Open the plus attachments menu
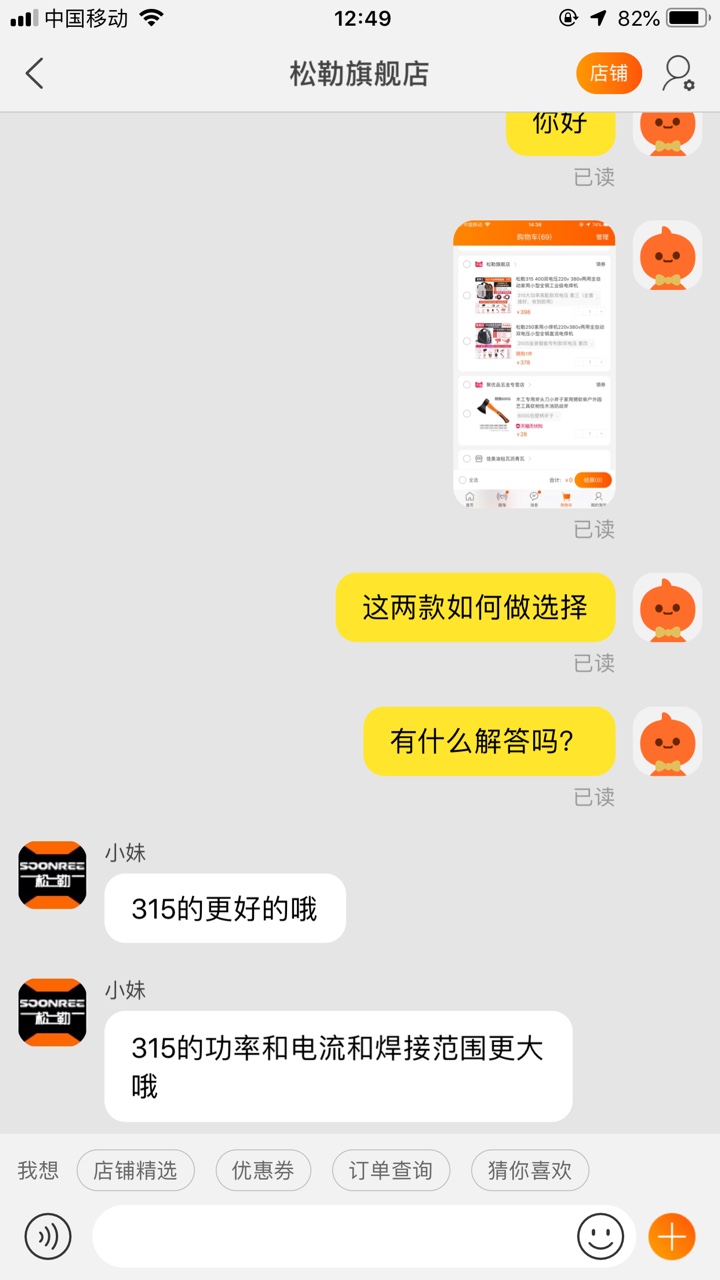 point(672,1237)
